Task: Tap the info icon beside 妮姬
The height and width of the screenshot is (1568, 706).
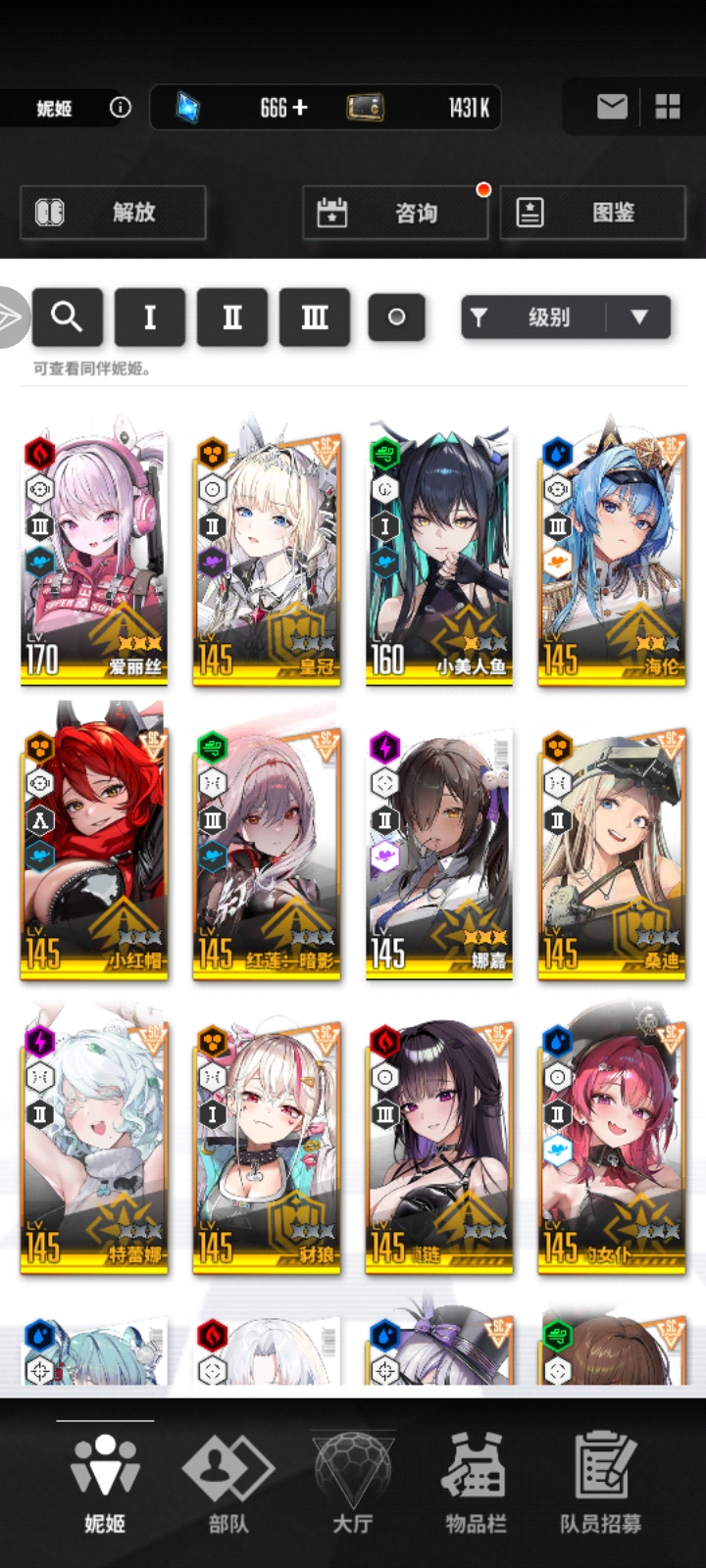Action: coord(120,108)
